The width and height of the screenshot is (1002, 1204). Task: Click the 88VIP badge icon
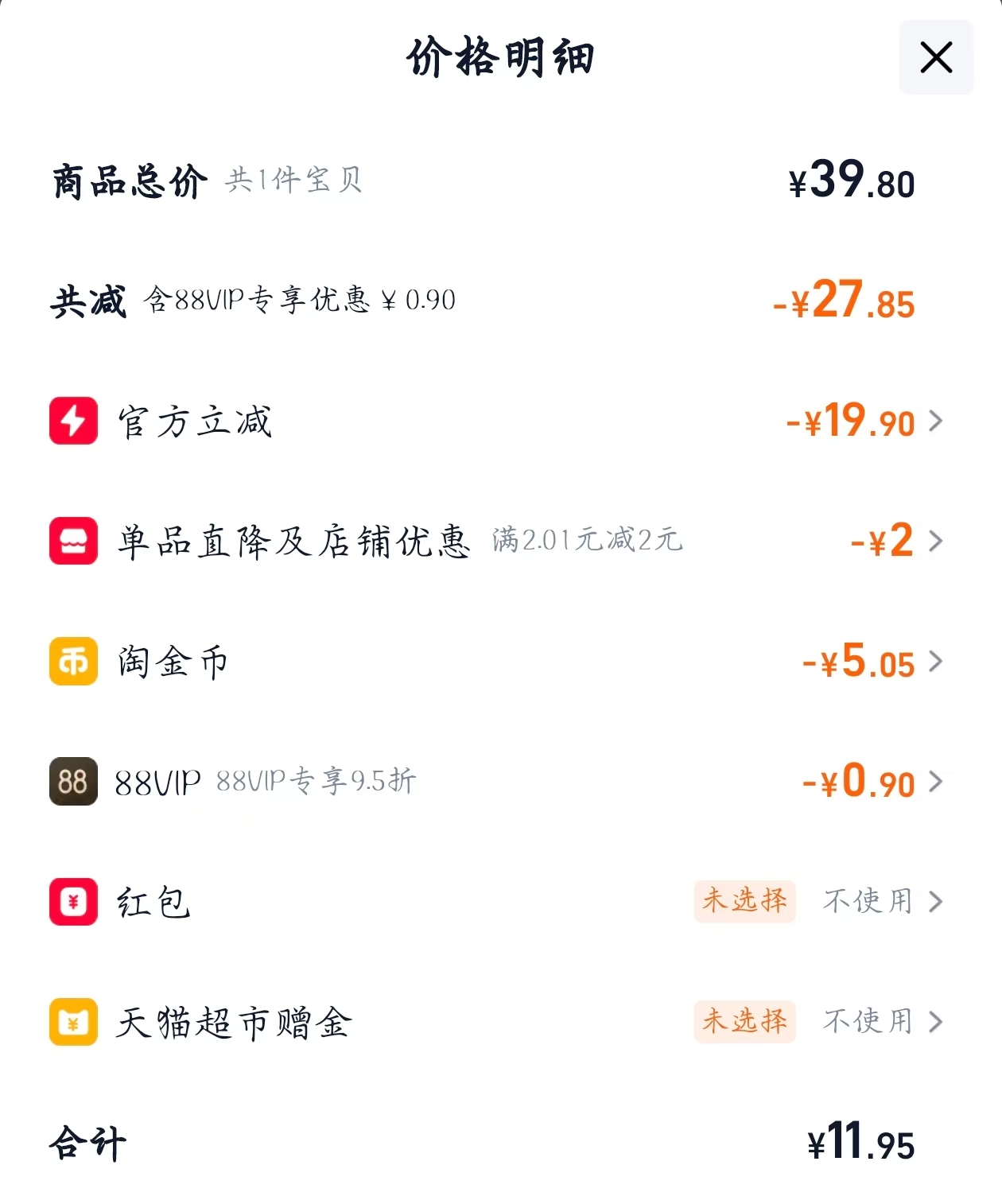coord(73,783)
